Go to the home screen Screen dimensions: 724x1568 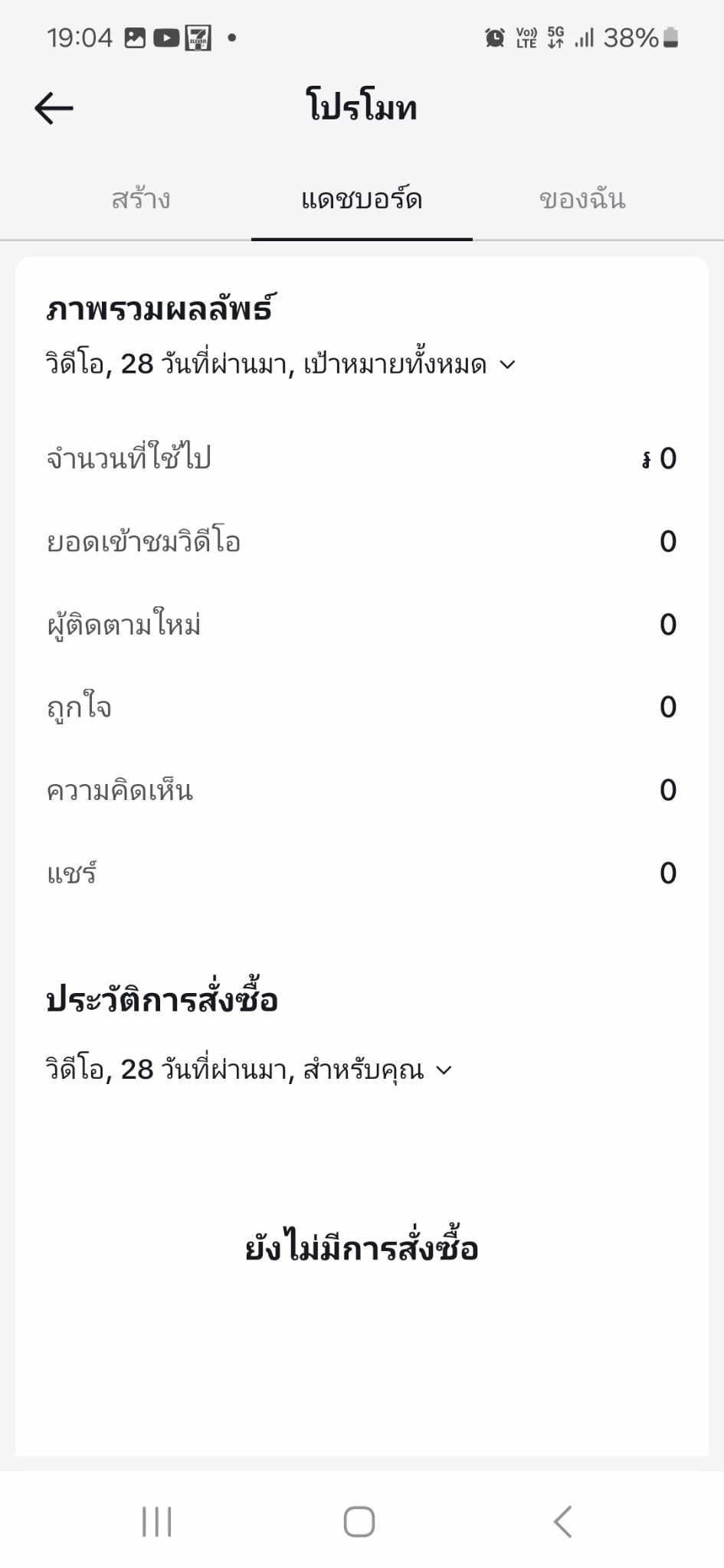(x=359, y=1521)
